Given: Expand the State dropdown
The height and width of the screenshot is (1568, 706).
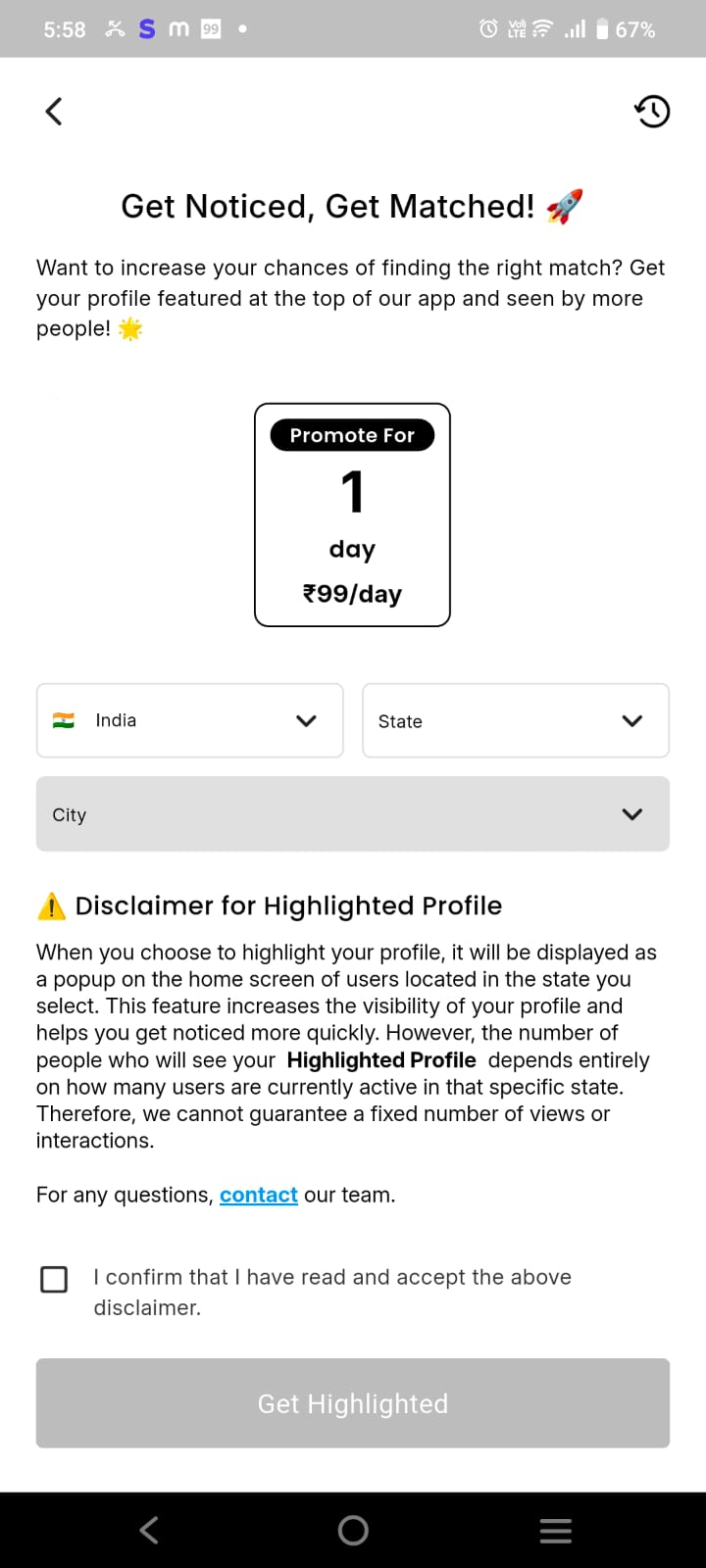Looking at the screenshot, I should tap(516, 720).
